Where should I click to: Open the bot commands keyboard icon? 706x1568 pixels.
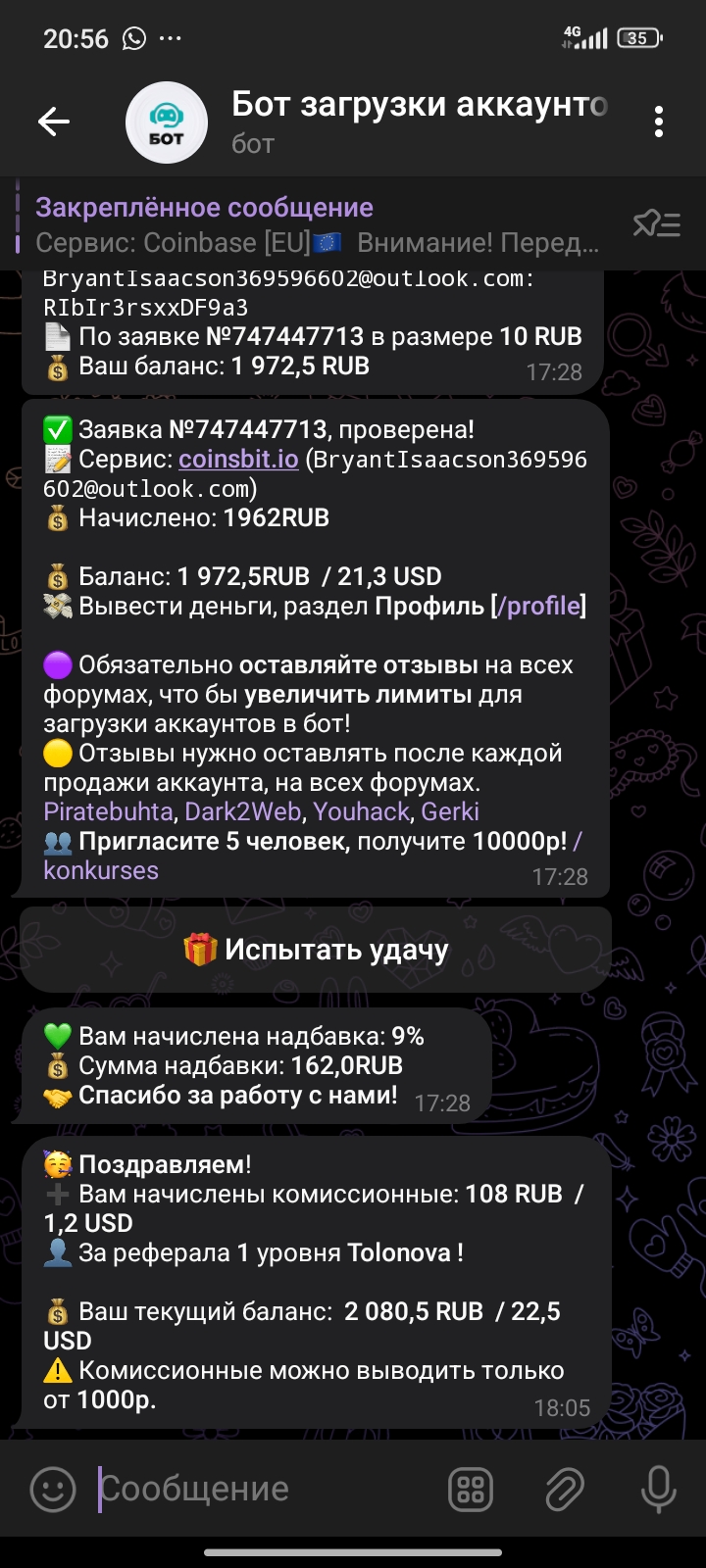tap(471, 1490)
